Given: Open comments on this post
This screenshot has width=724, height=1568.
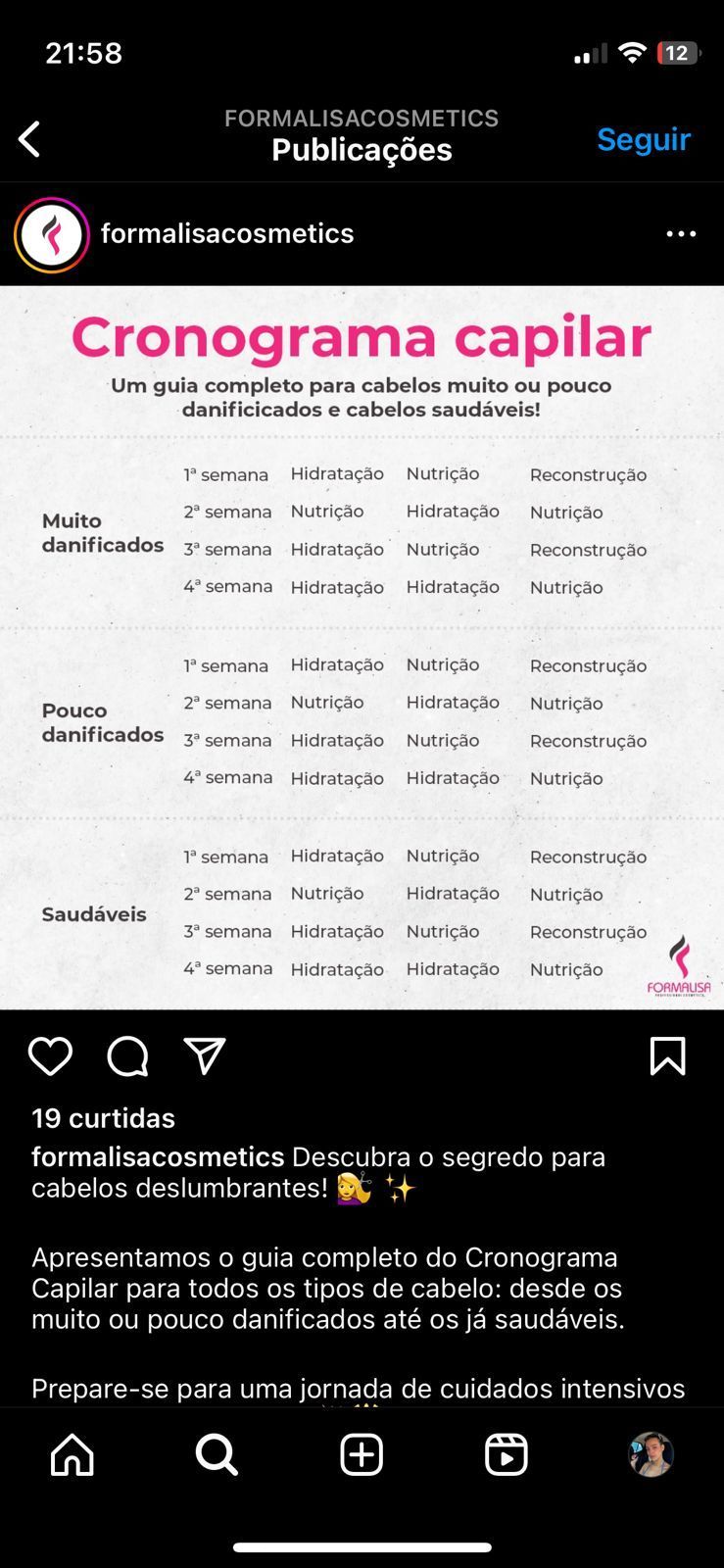Looking at the screenshot, I should point(127,1056).
